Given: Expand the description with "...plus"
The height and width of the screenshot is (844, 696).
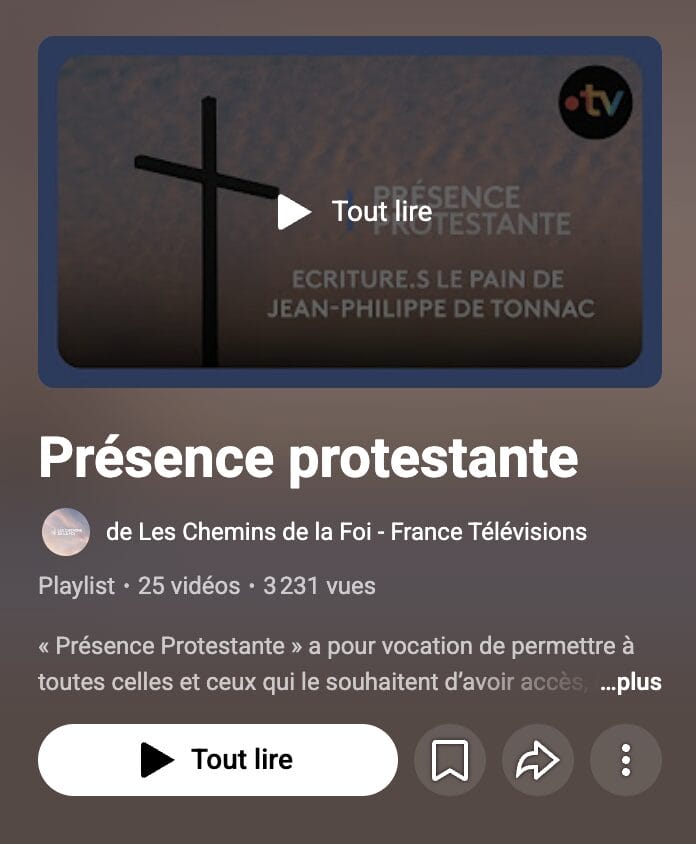Looking at the screenshot, I should pos(631,683).
